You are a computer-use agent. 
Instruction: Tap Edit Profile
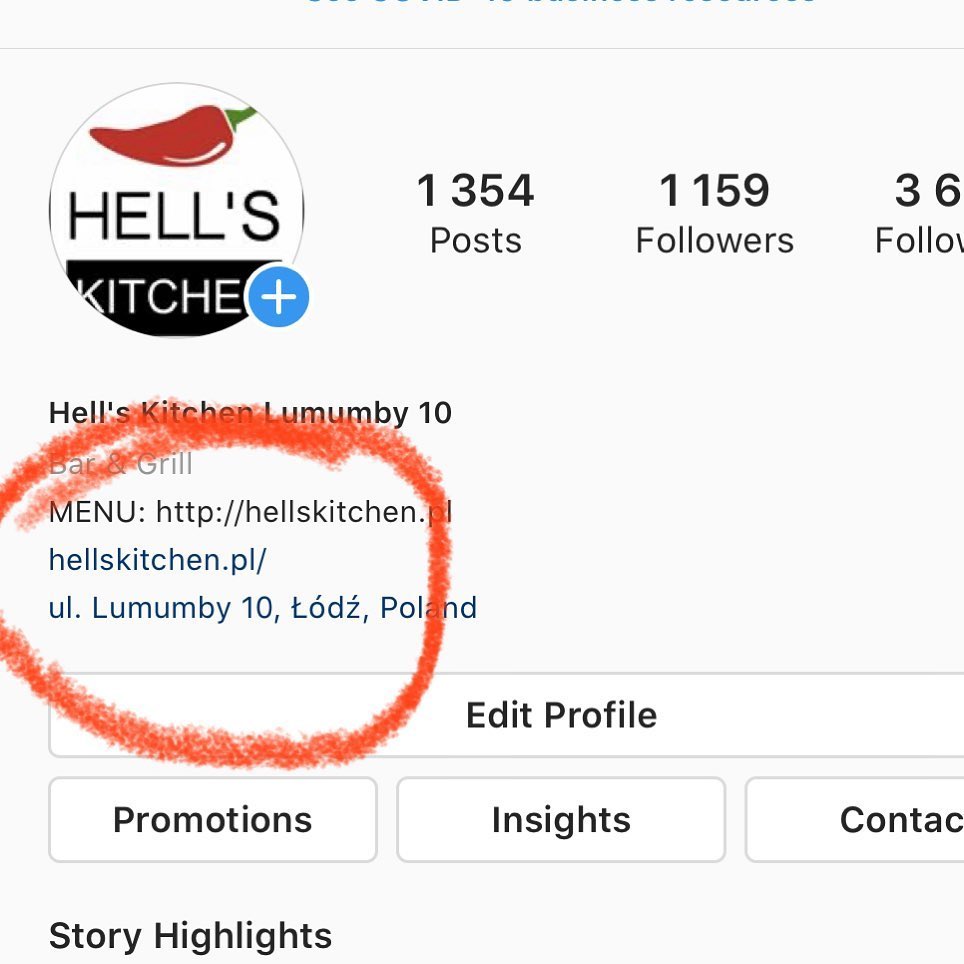tap(506, 715)
